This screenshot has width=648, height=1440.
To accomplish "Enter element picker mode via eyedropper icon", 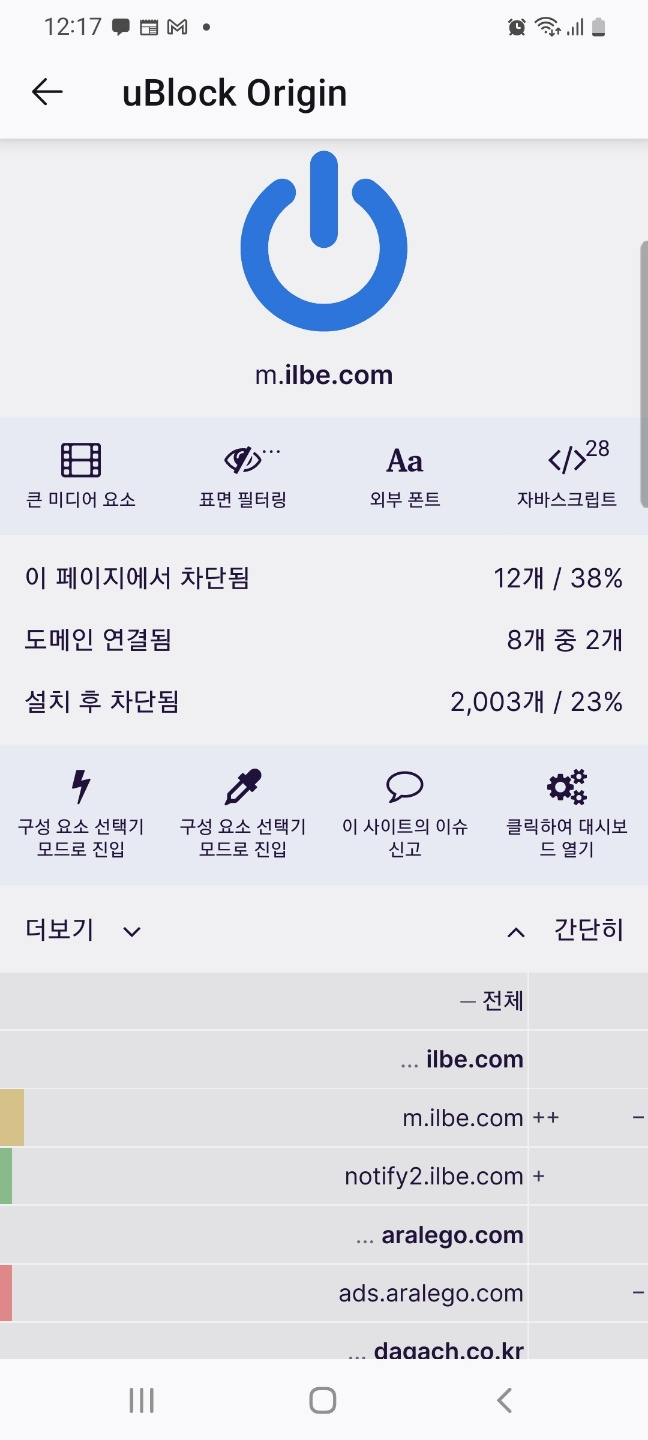I will [243, 814].
